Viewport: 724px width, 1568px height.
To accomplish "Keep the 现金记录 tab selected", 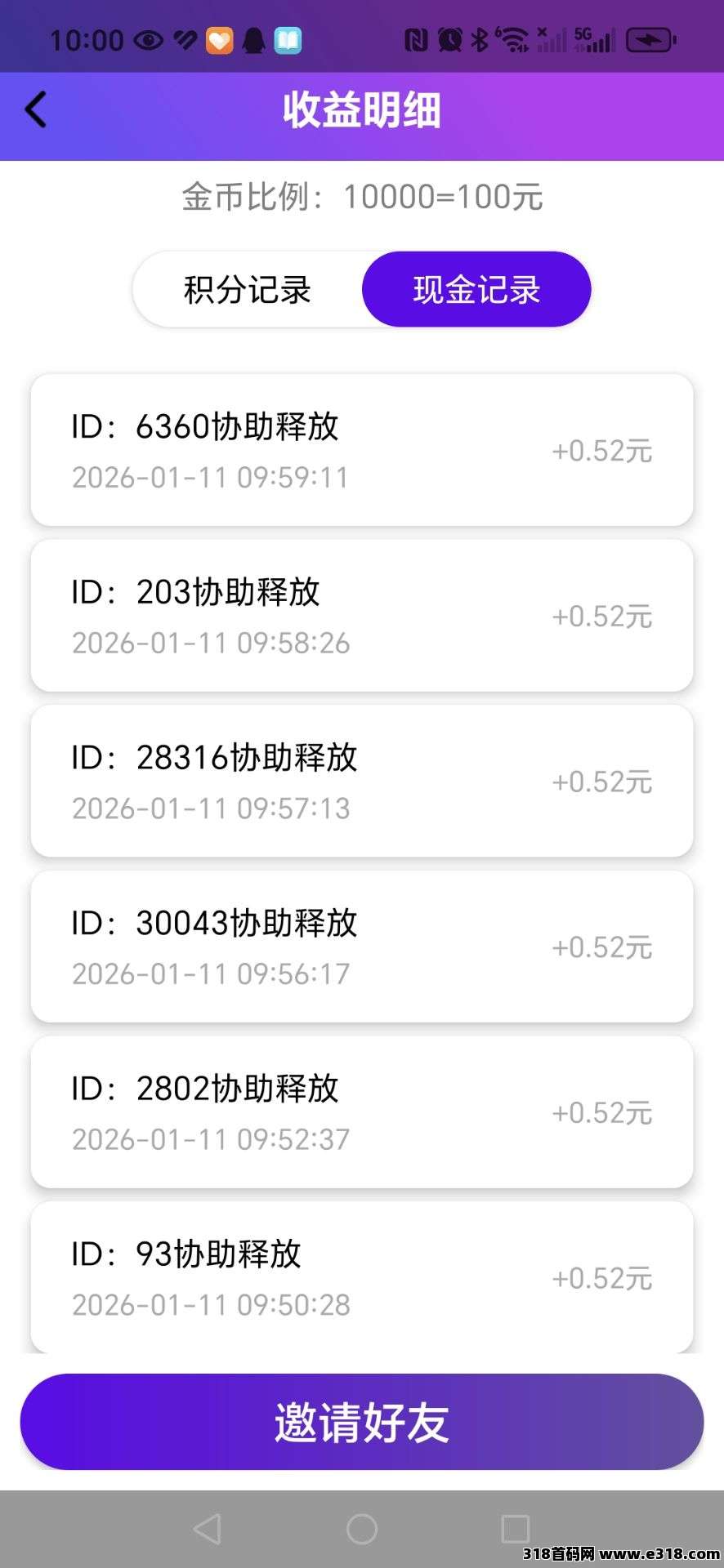I will [476, 288].
